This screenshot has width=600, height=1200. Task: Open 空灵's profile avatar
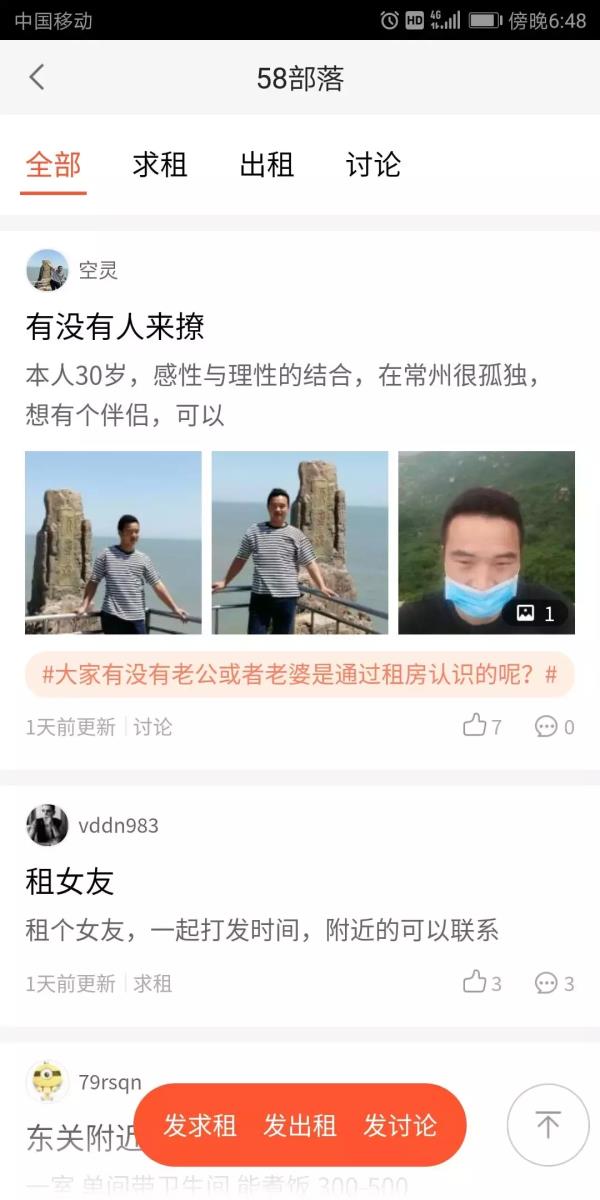click(x=47, y=270)
